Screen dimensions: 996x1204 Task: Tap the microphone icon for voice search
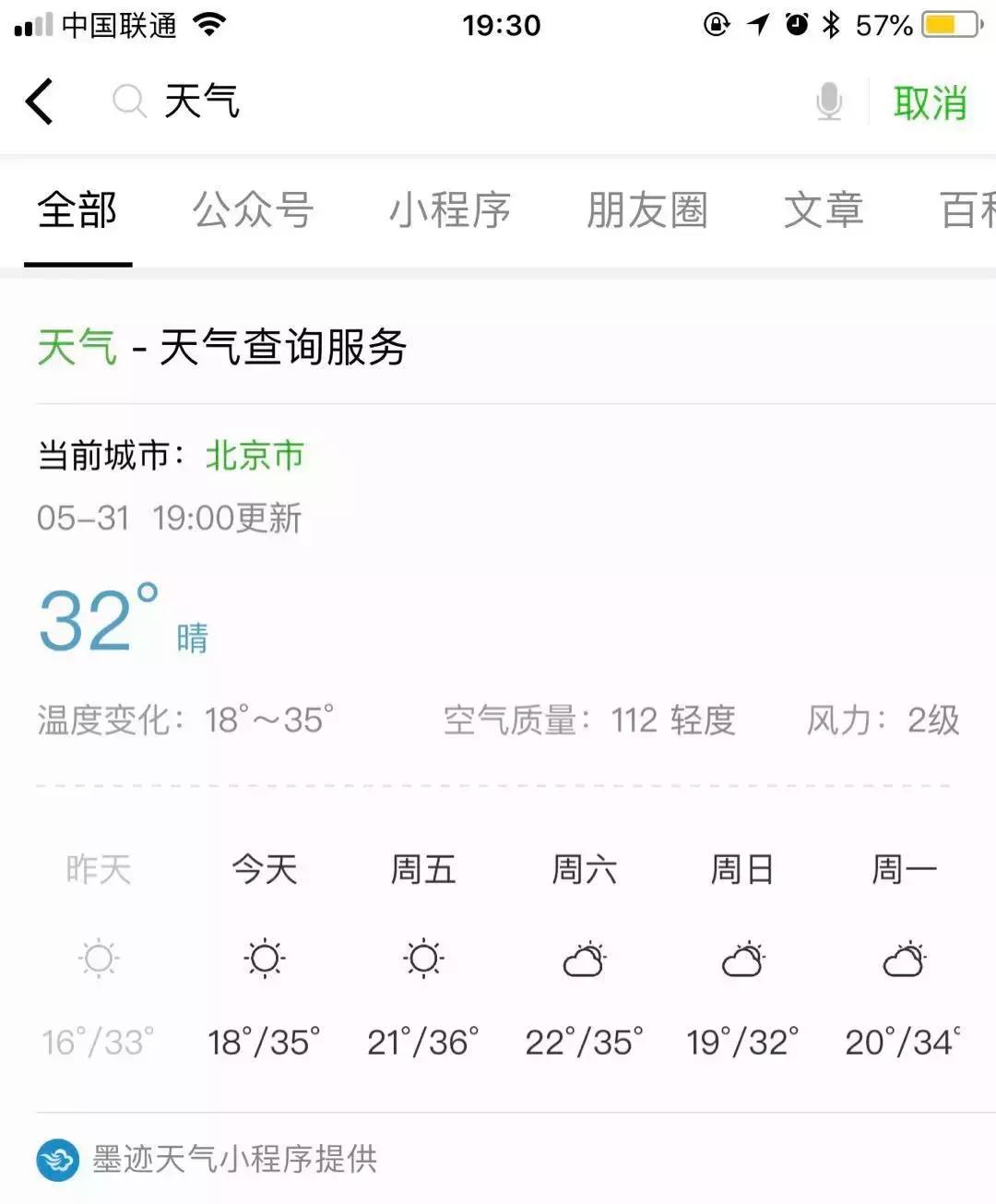coord(828,101)
